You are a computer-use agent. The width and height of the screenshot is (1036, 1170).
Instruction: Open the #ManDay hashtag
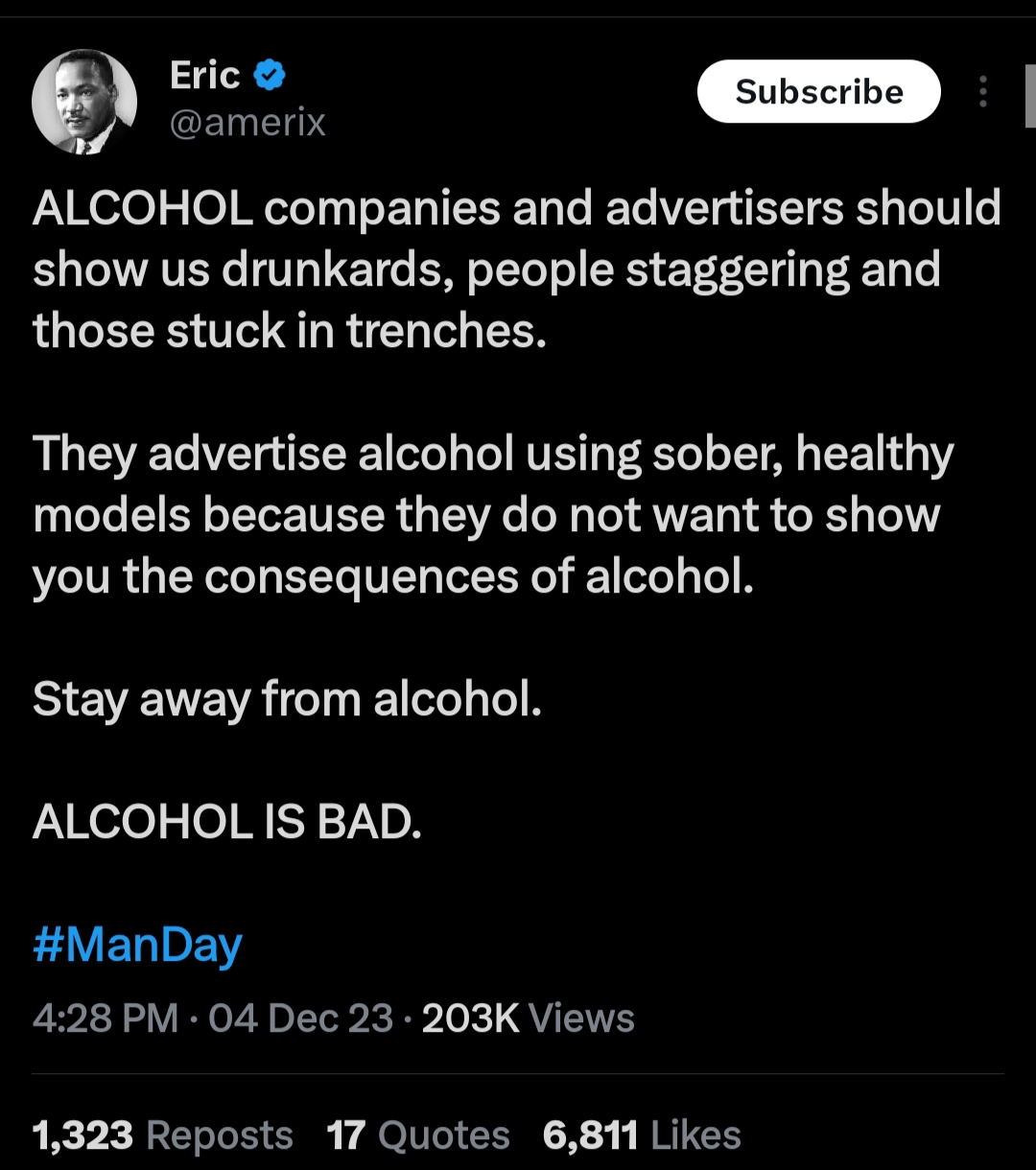tap(137, 944)
